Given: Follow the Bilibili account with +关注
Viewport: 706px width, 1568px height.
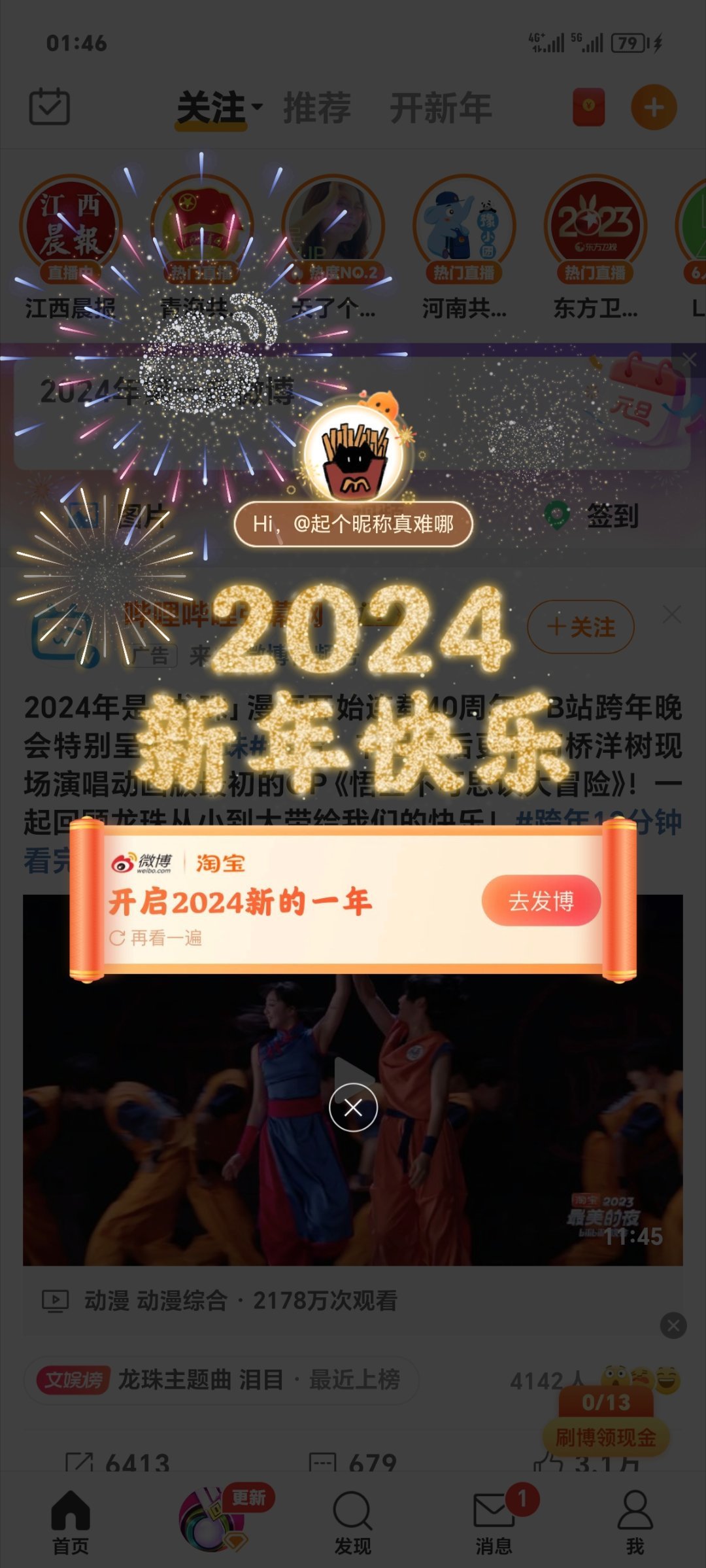Looking at the screenshot, I should 580,627.
